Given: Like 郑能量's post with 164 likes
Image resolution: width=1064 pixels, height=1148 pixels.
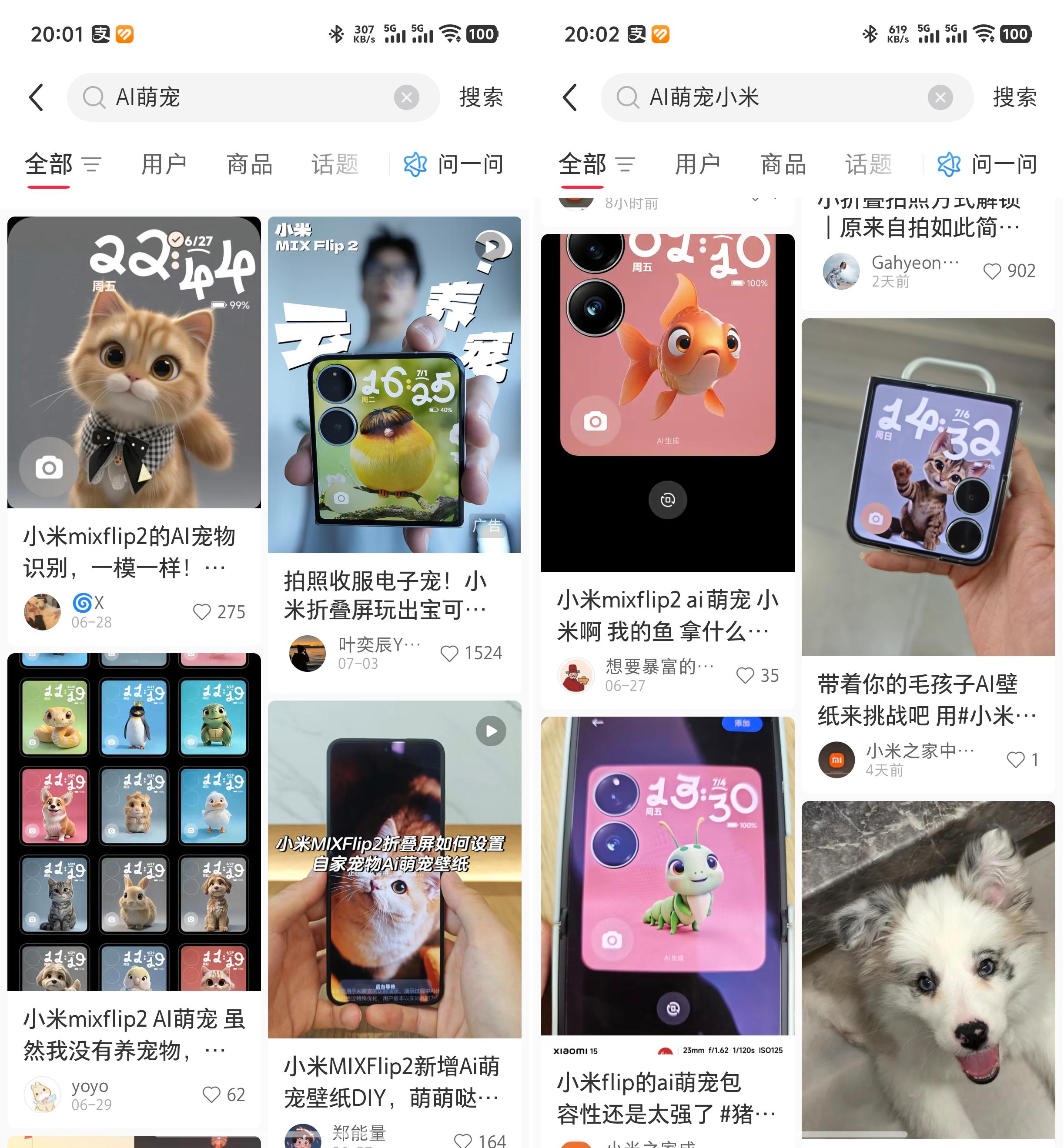Looking at the screenshot, I should [x=463, y=1139].
